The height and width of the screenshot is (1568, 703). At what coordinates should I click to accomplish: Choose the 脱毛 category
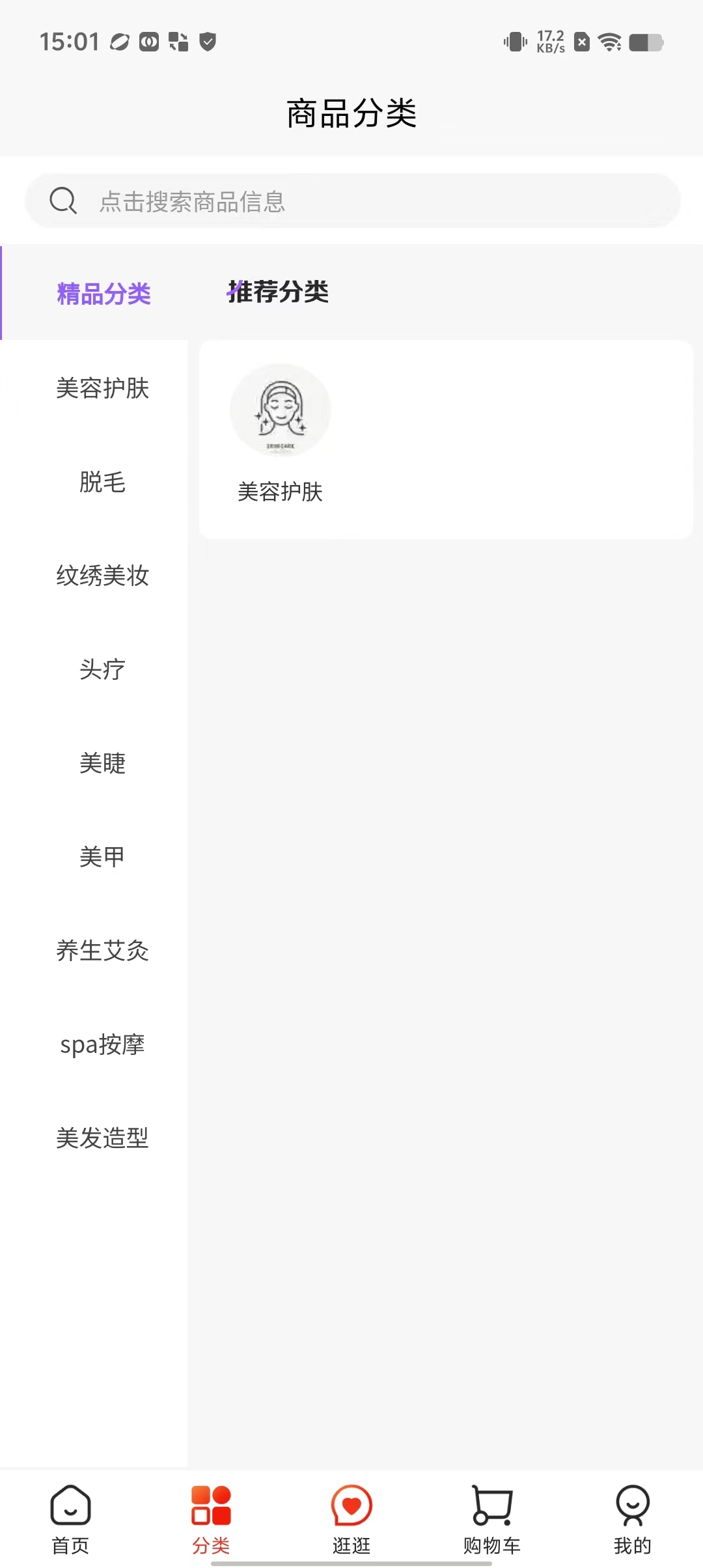pyautogui.click(x=102, y=483)
